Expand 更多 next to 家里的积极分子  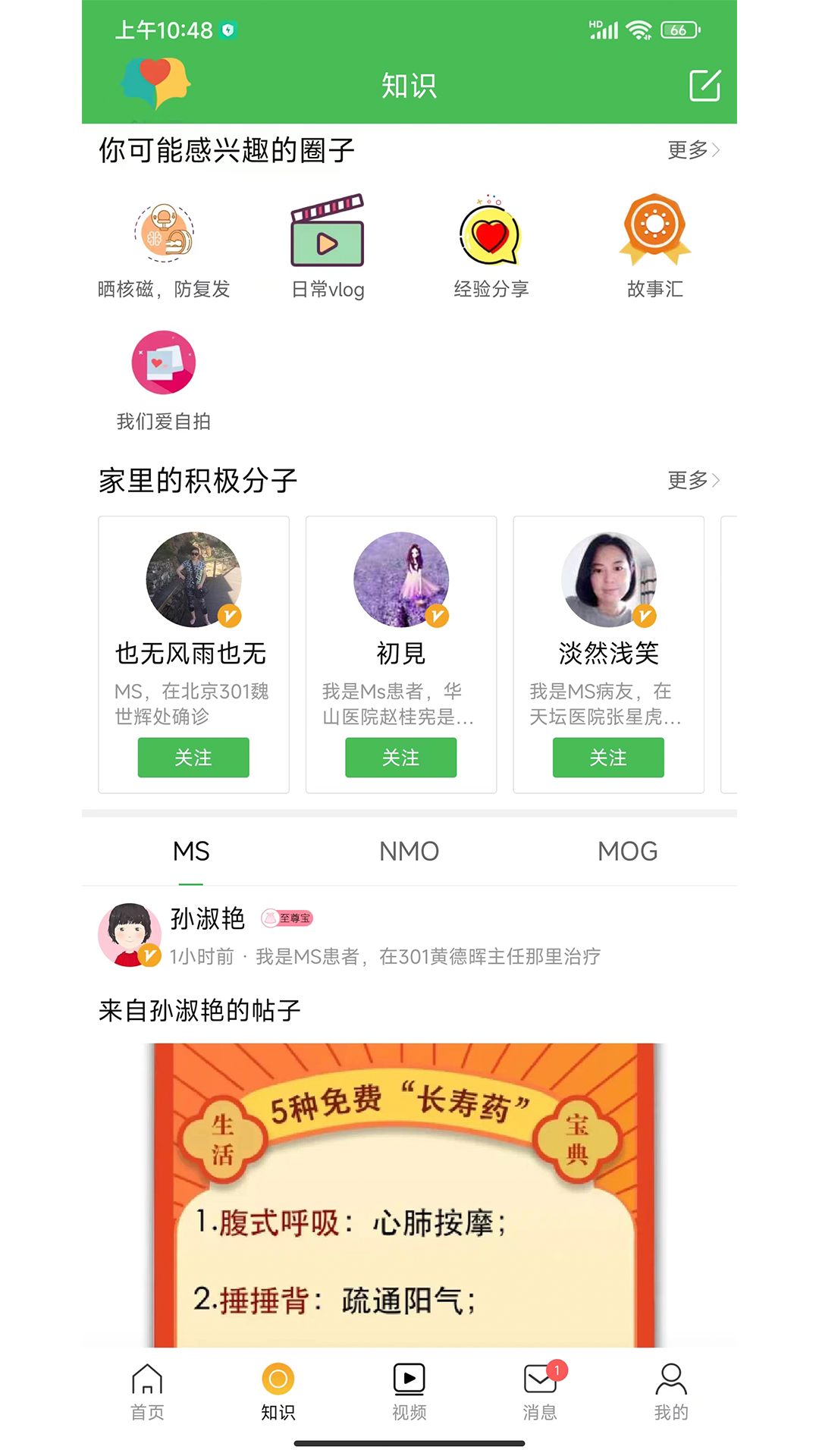click(x=693, y=480)
